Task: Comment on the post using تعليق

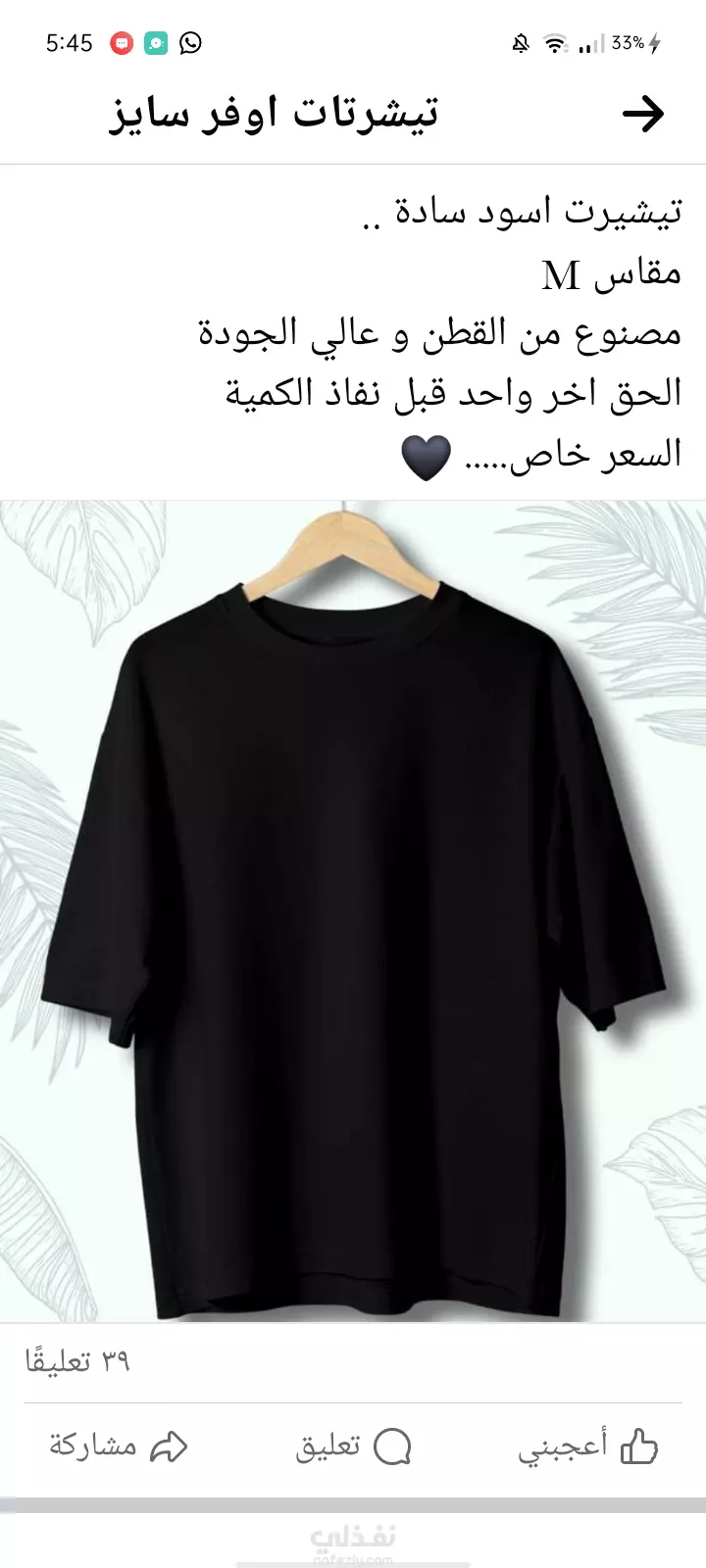Action: [x=353, y=1446]
